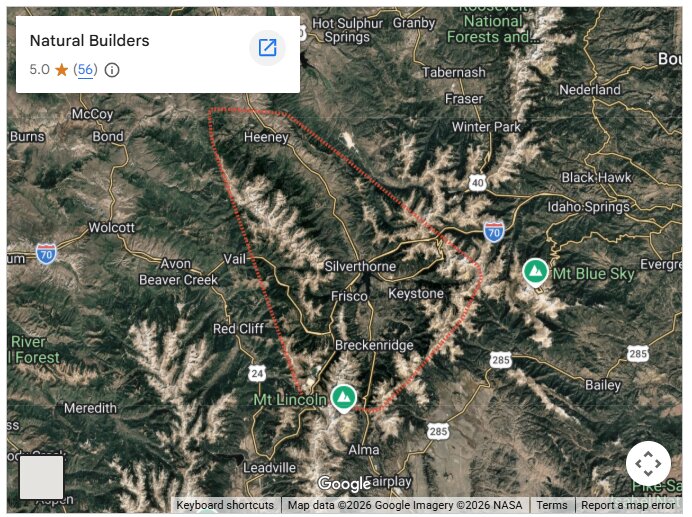
Task: Open the Terms link
Action: click(551, 505)
